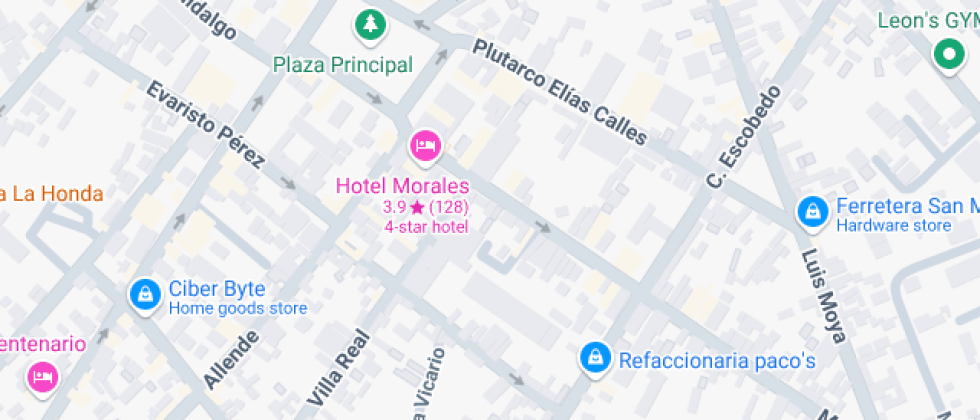Tap the Ciber Byte store pin

click(146, 294)
